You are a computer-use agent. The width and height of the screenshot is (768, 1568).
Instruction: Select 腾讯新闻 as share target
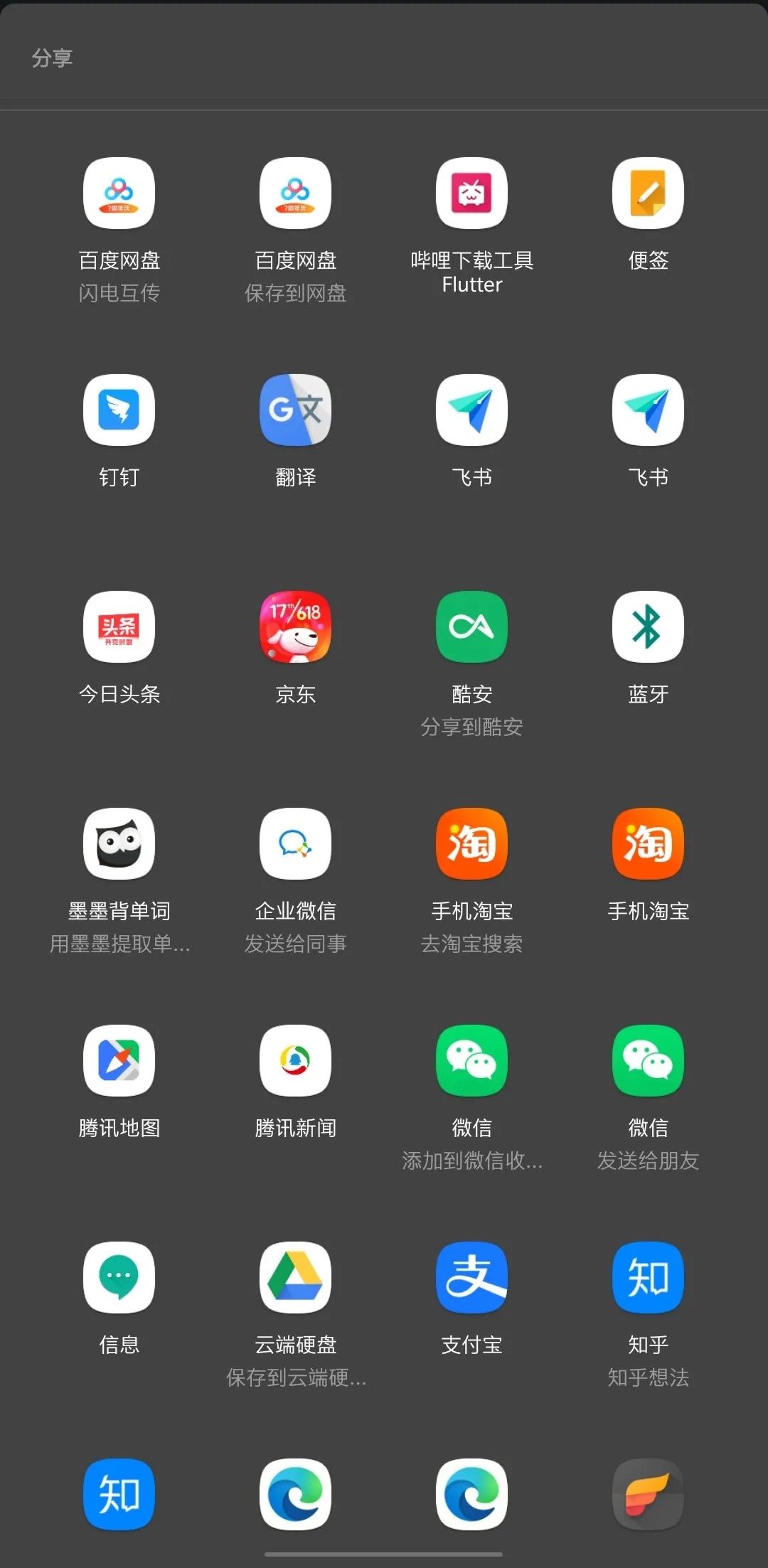(x=295, y=1061)
